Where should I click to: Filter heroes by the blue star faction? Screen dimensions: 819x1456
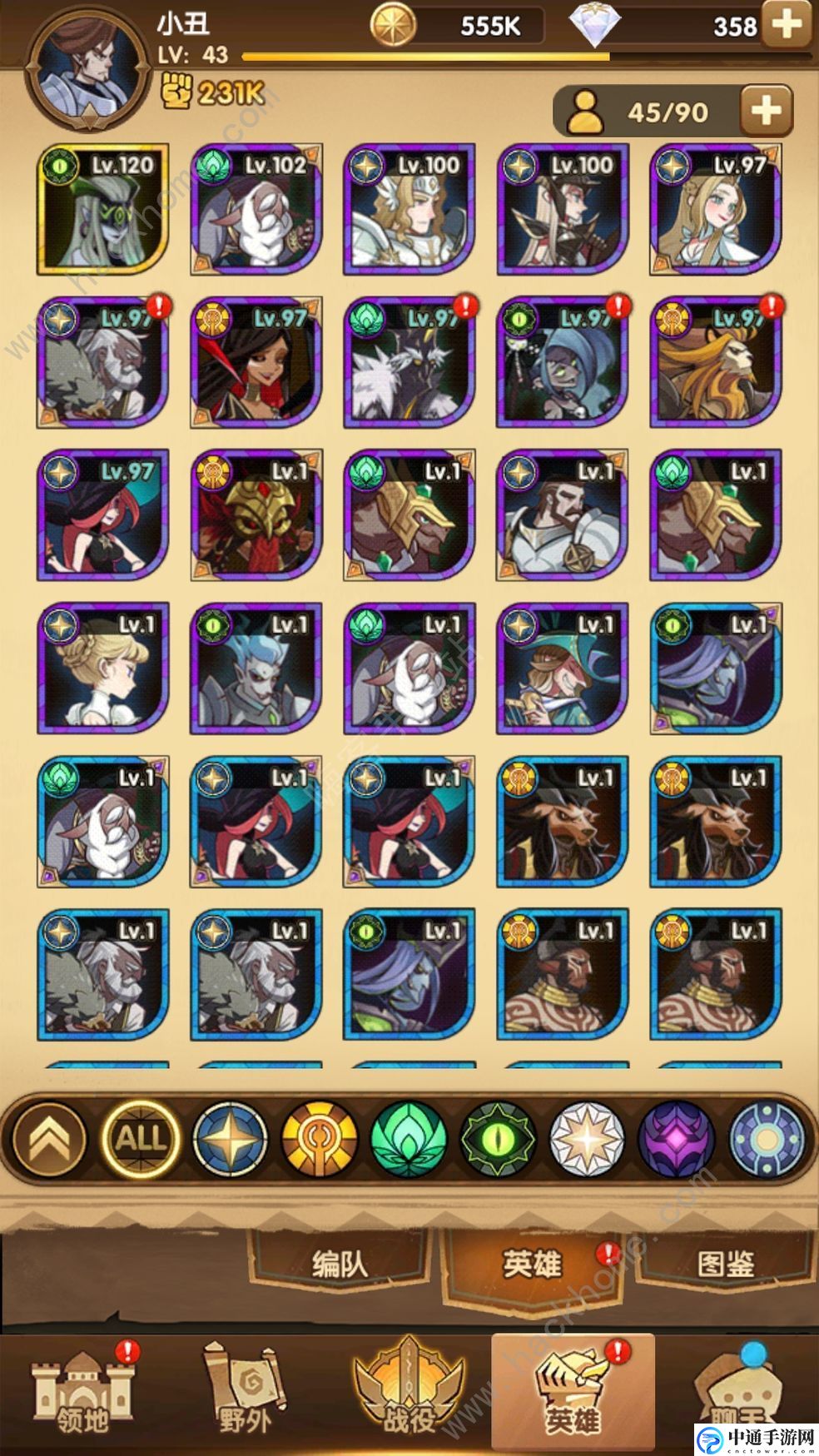click(230, 1140)
